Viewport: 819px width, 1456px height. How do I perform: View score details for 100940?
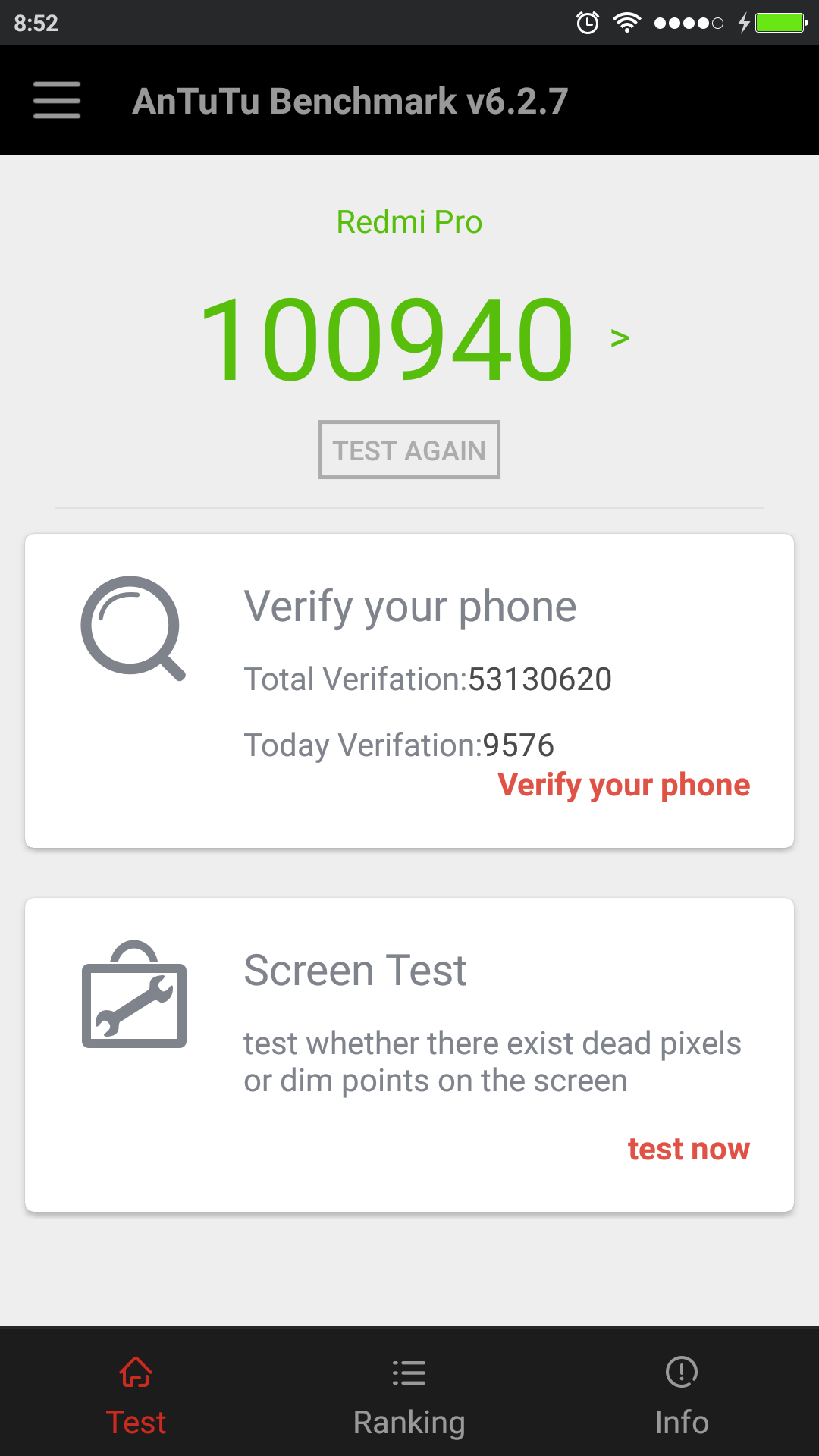click(x=619, y=338)
